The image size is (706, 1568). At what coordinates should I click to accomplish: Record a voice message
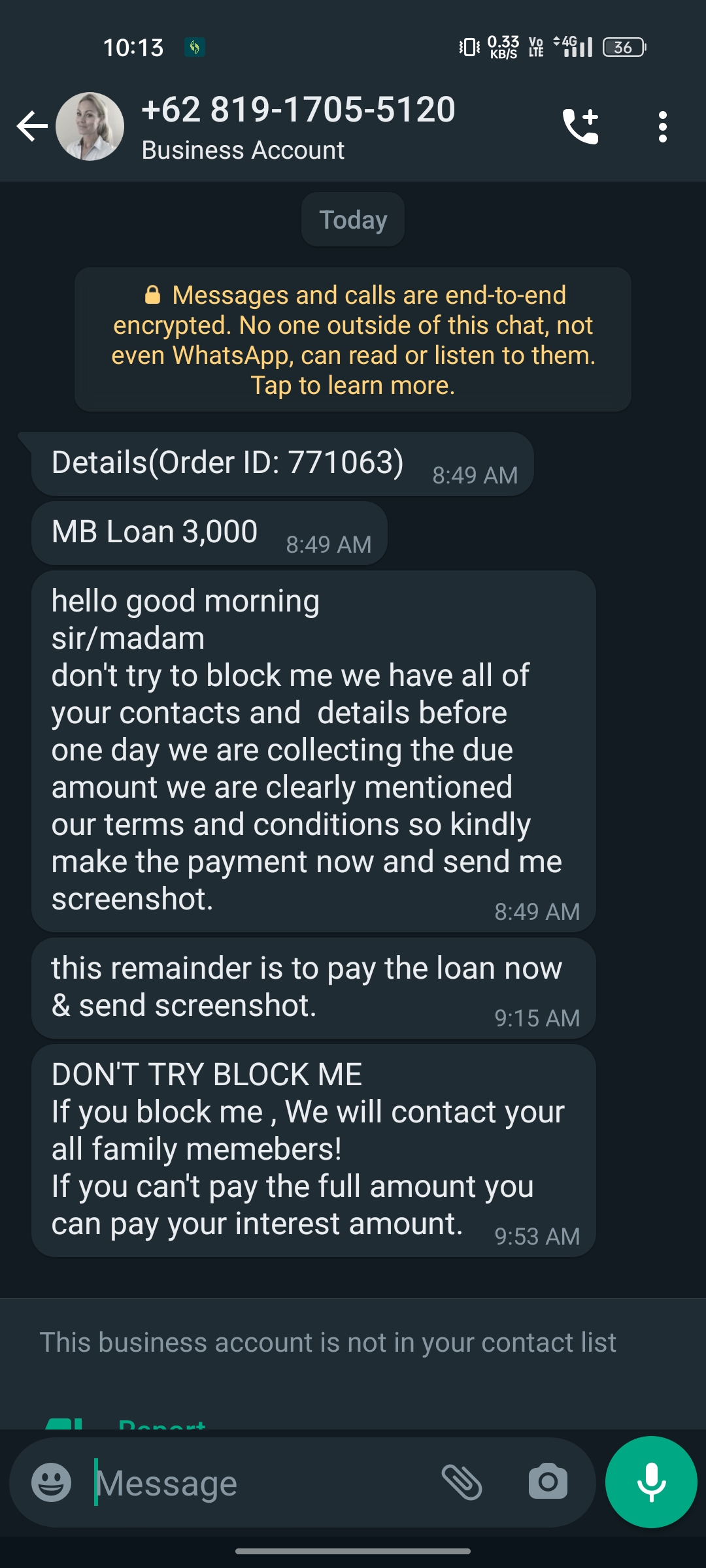tap(651, 1482)
